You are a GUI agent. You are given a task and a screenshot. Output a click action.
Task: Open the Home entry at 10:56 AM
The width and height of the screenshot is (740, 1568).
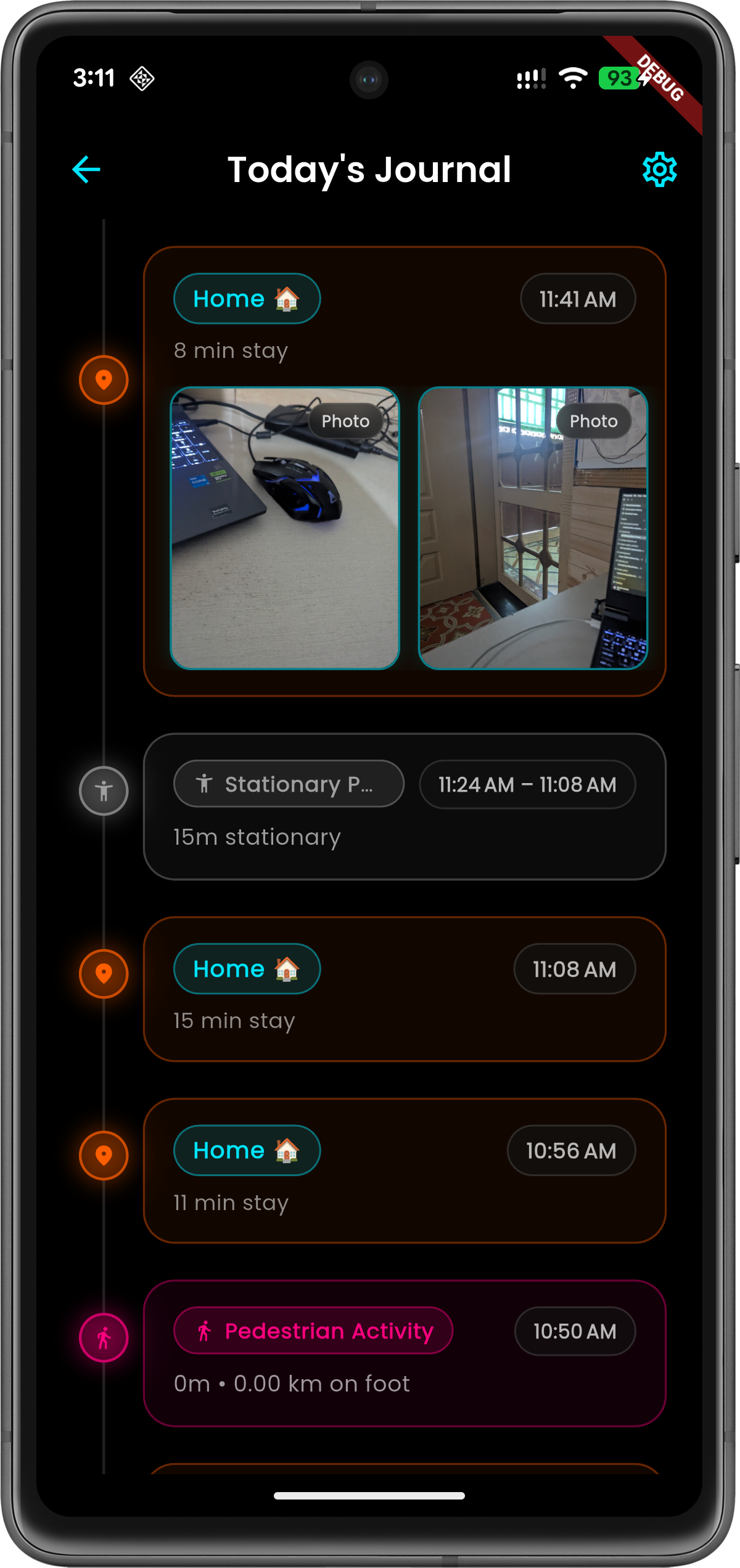[x=405, y=1171]
